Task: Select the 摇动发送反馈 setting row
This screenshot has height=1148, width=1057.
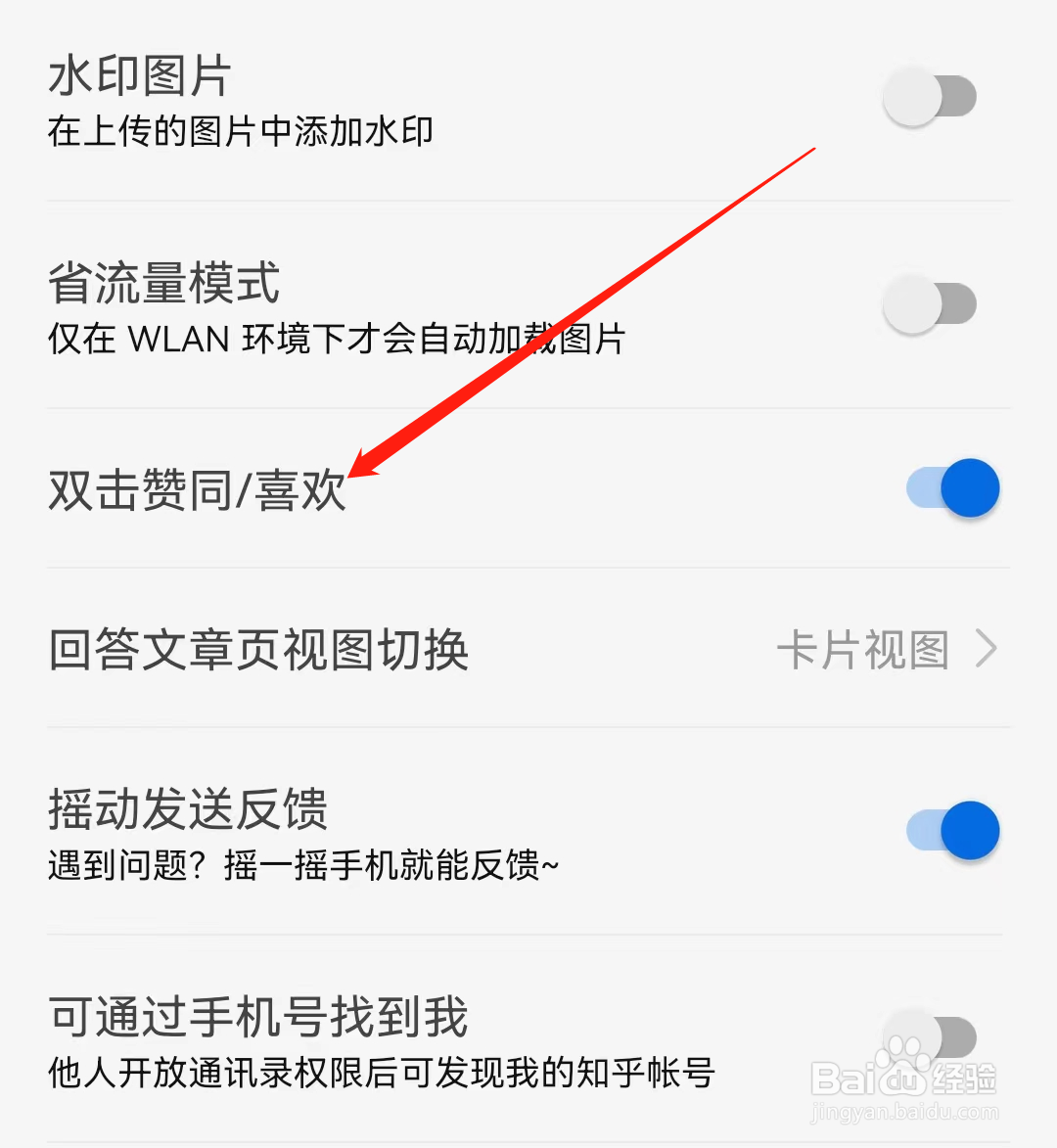Action: pyautogui.click(x=191, y=809)
